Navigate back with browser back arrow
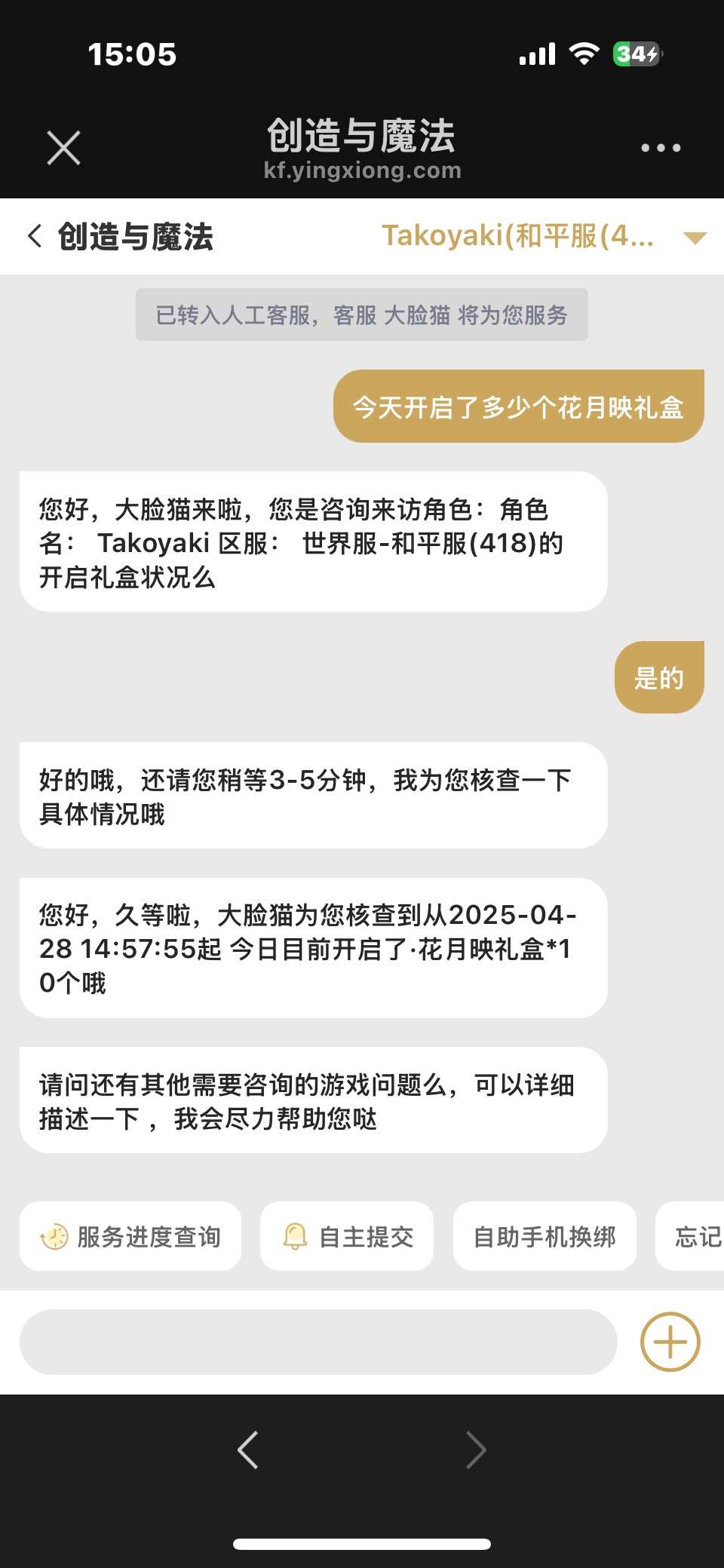This screenshot has height=1568, width=724. (x=248, y=1450)
